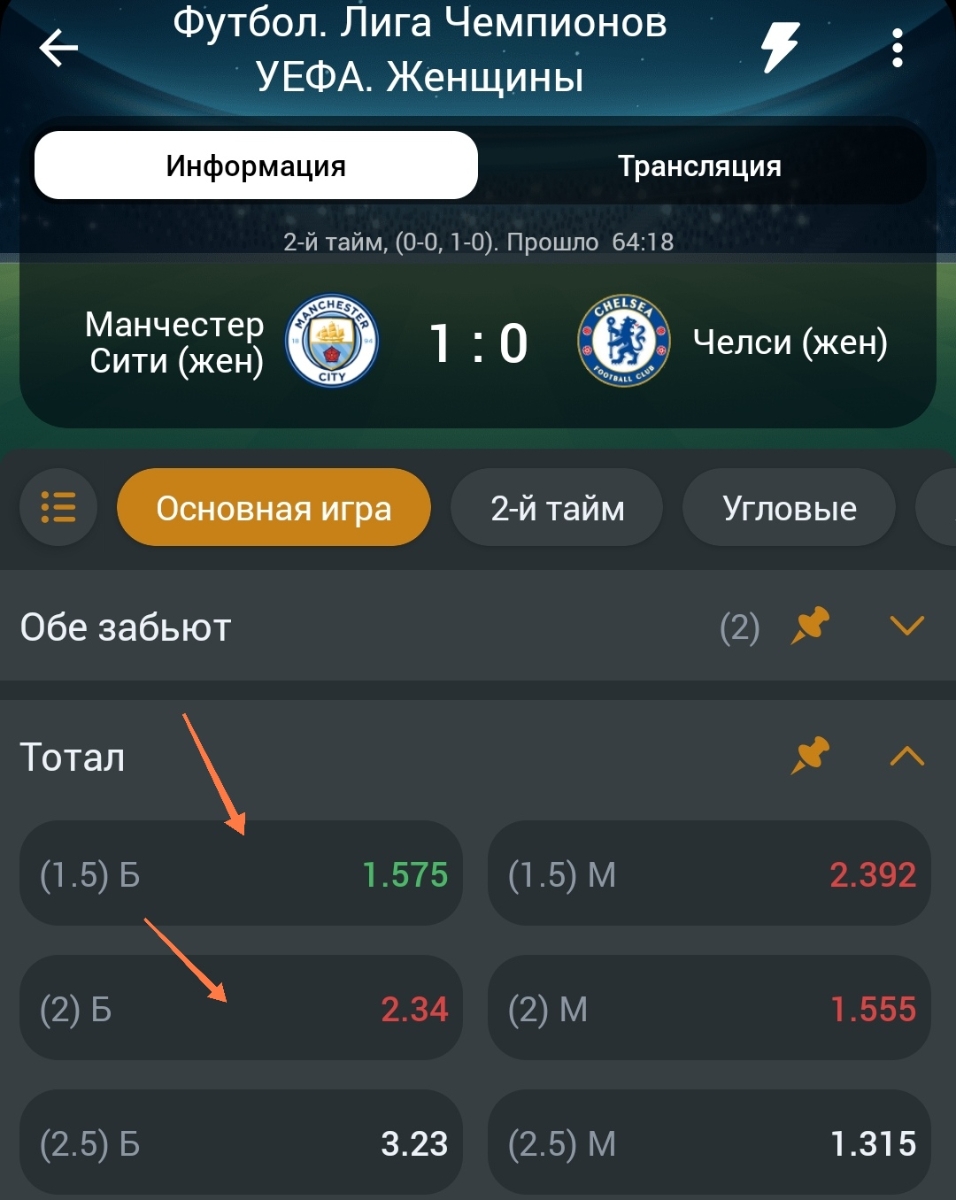Pin the Тотал market
Viewport: 956px width, 1200px height.
pyautogui.click(x=811, y=756)
